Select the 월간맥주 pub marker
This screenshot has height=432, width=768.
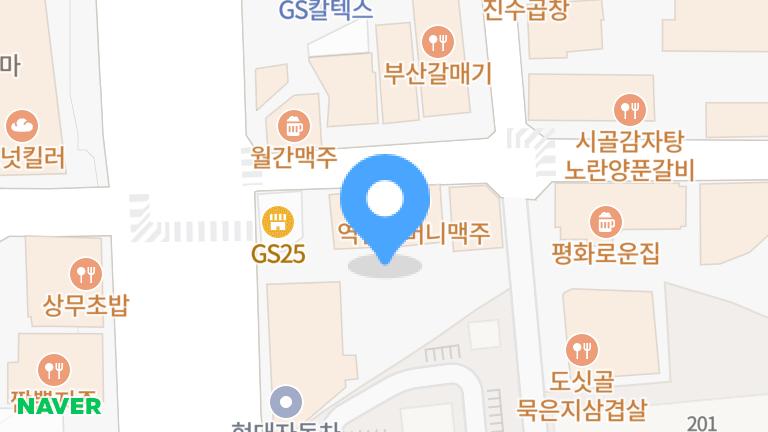293,126
